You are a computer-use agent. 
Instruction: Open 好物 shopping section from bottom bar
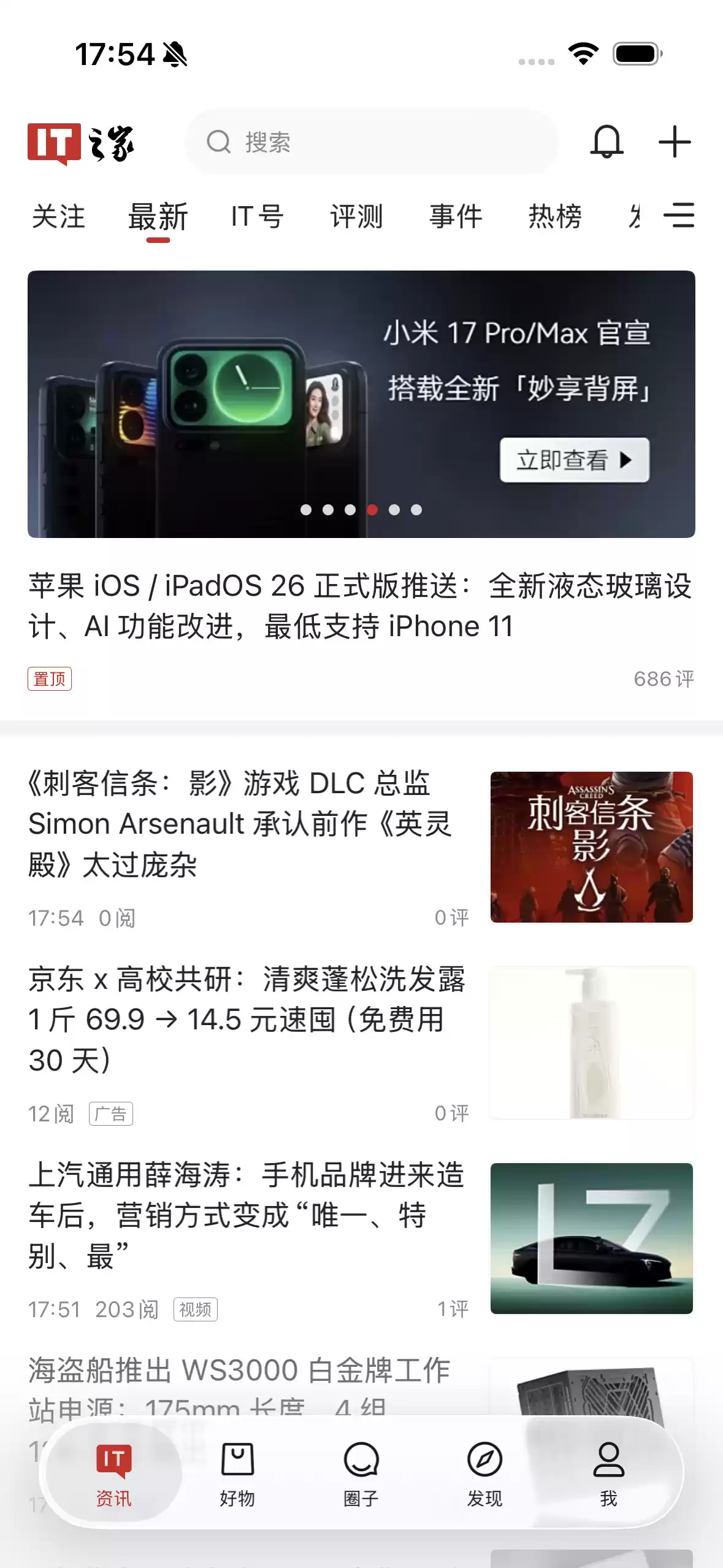(237, 1475)
